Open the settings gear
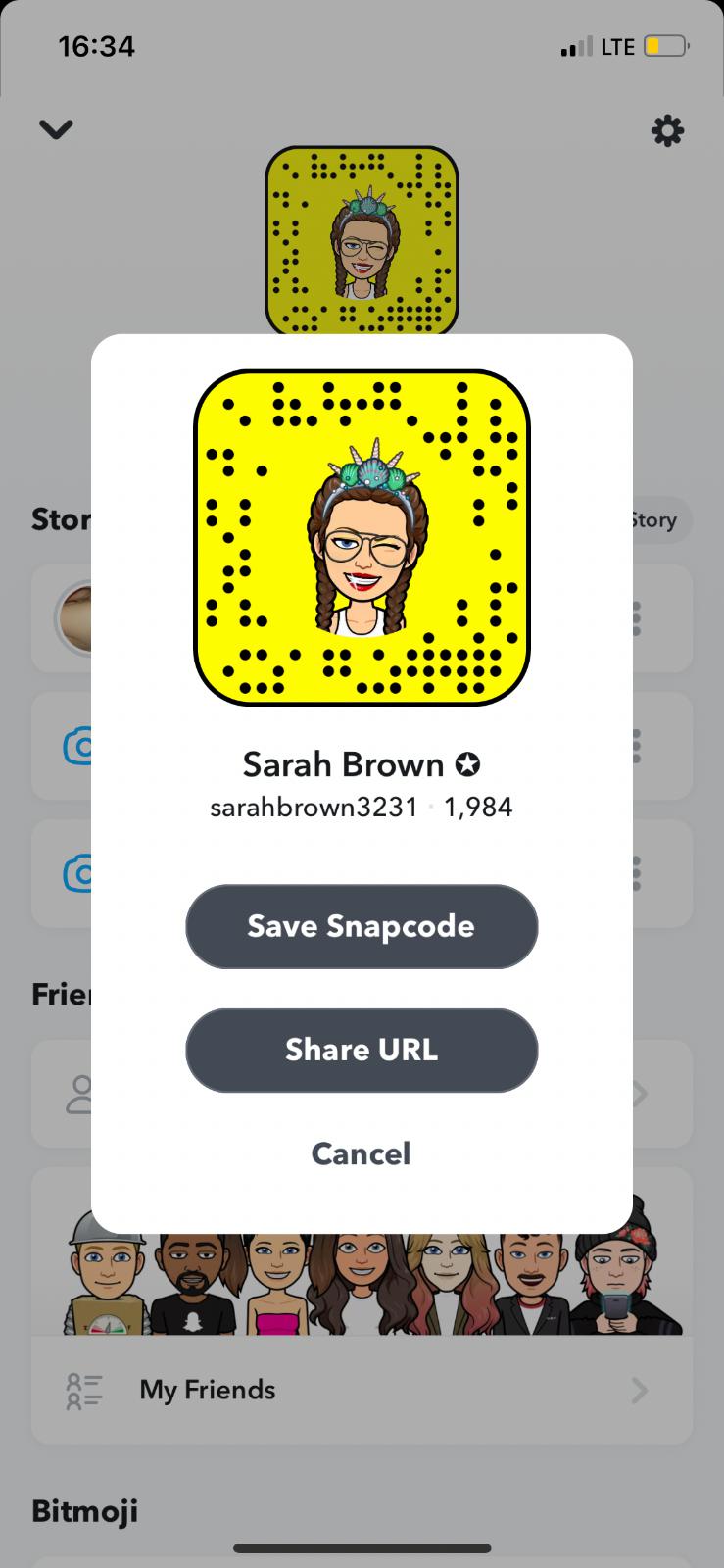This screenshot has width=724, height=1568. [x=667, y=130]
